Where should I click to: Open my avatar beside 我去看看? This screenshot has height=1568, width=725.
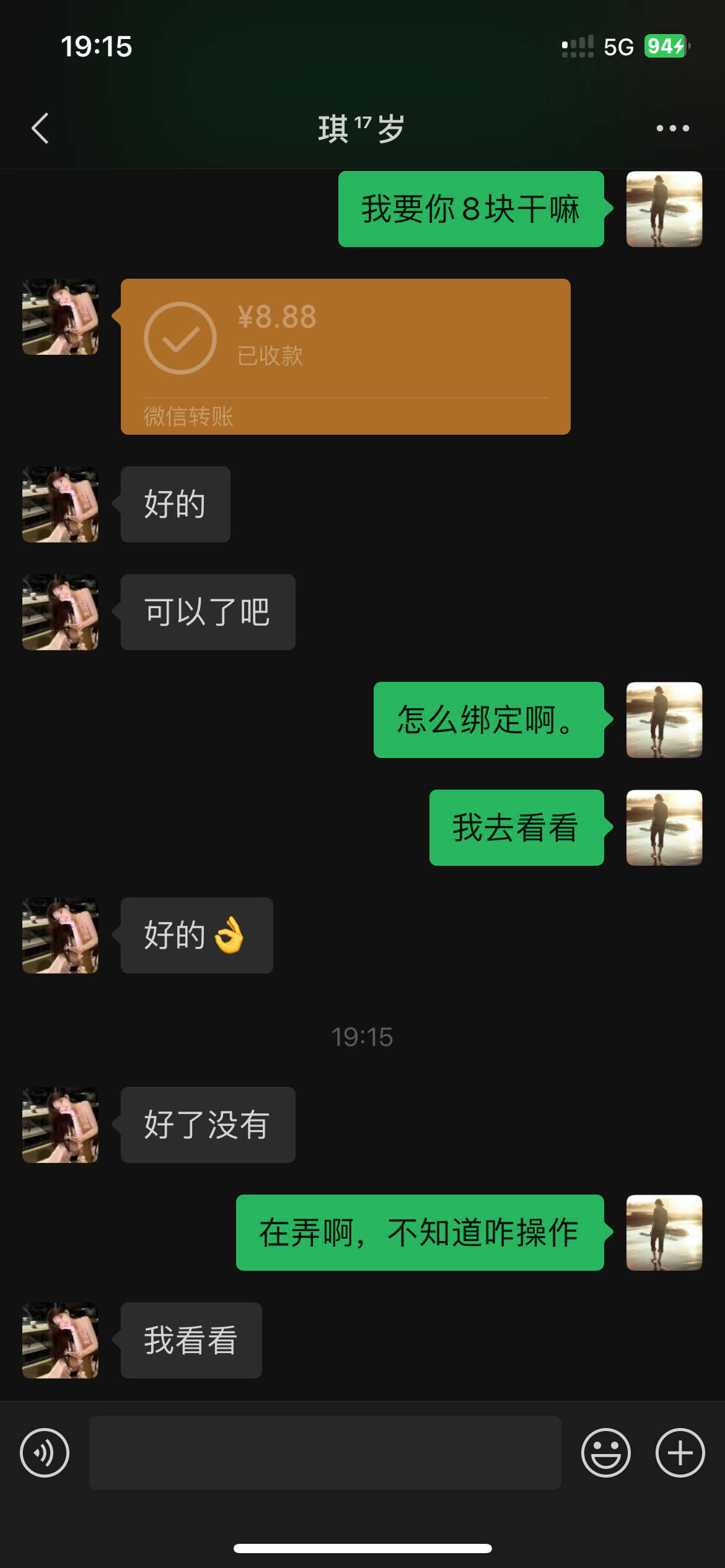point(664,827)
